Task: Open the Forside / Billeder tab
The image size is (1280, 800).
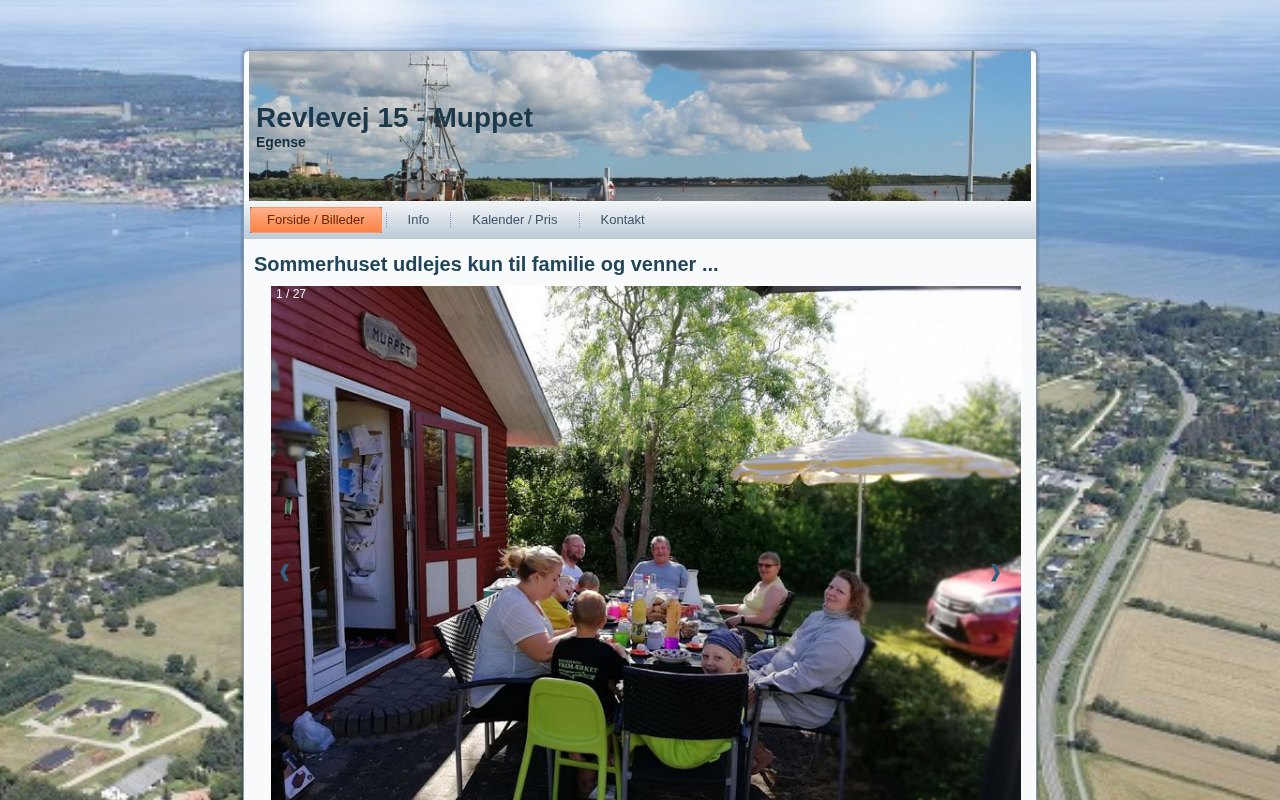Action: pos(315,220)
